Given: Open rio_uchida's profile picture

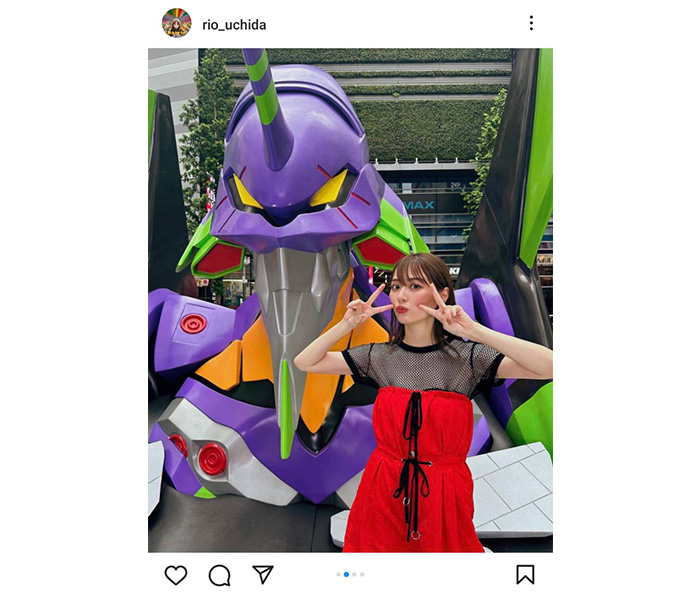Looking at the screenshot, I should tap(176, 23).
